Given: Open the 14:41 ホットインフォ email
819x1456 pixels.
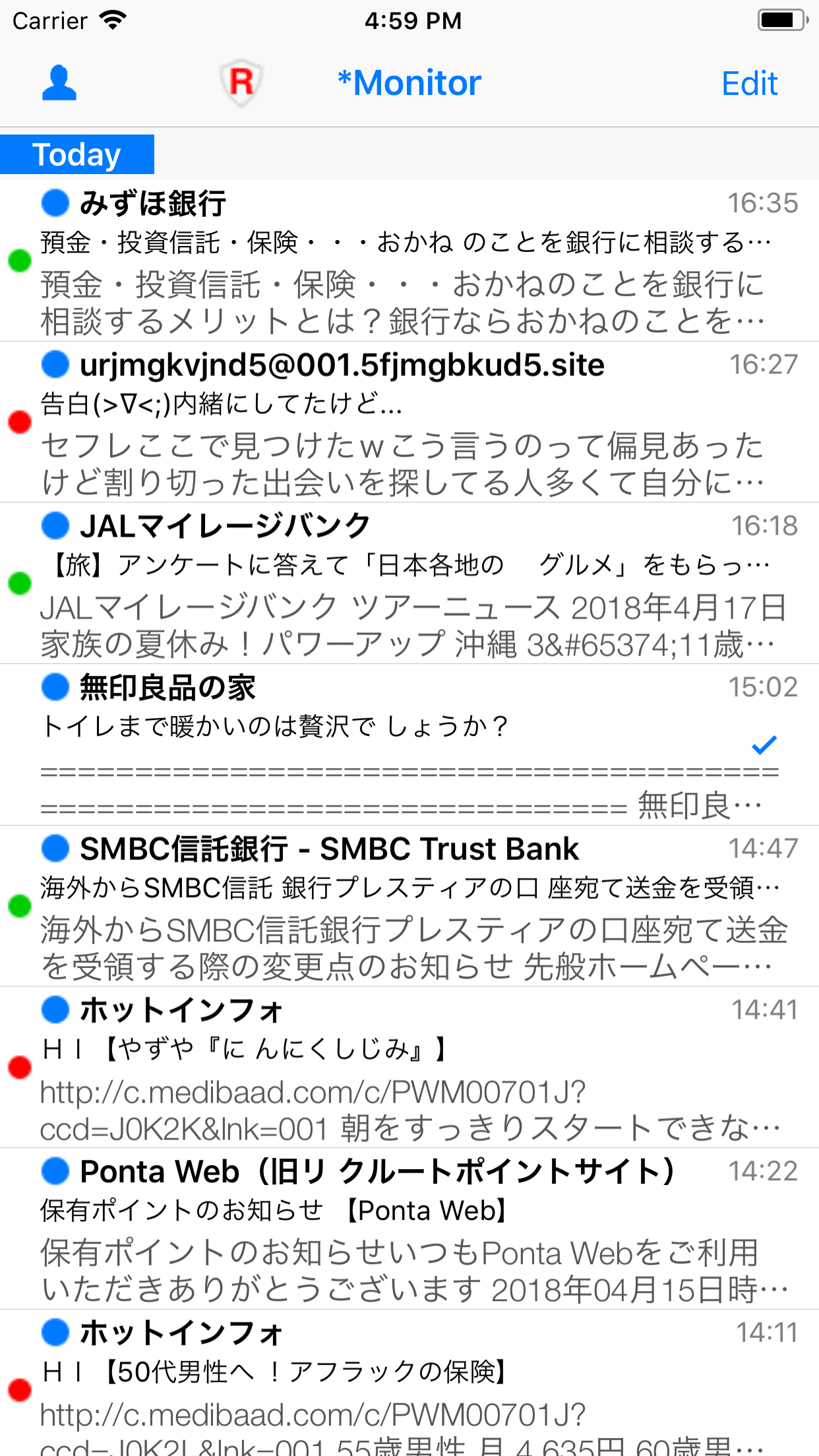Looking at the screenshot, I should [409, 1068].
